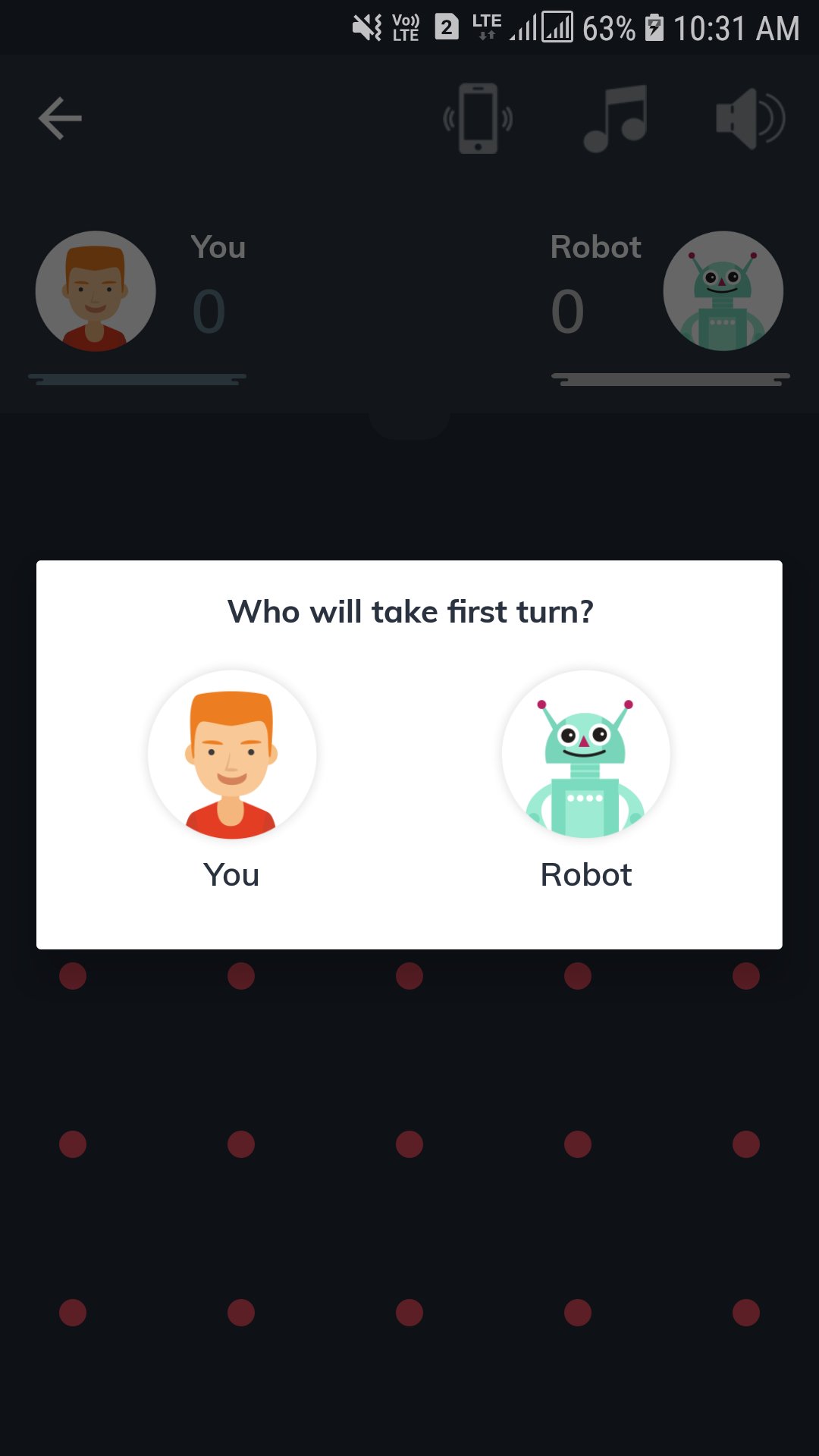Toggle background music
819x1456 pixels.
click(616, 118)
